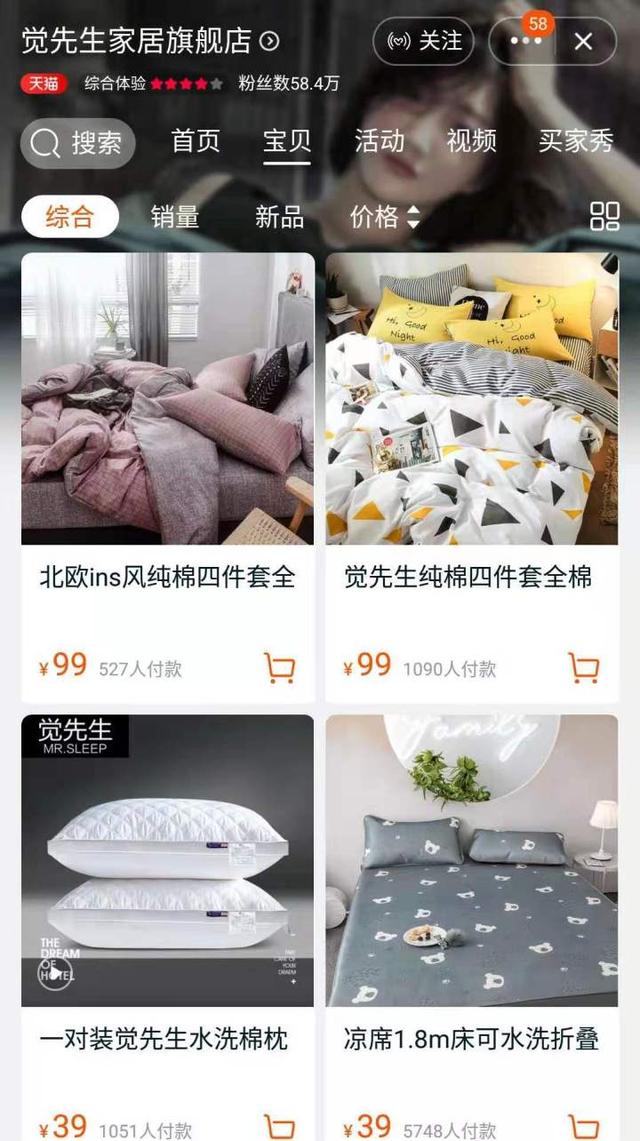Add 觉先生纯棉四件套全棉 to cart
This screenshot has width=640, height=1141.
pos(584,667)
